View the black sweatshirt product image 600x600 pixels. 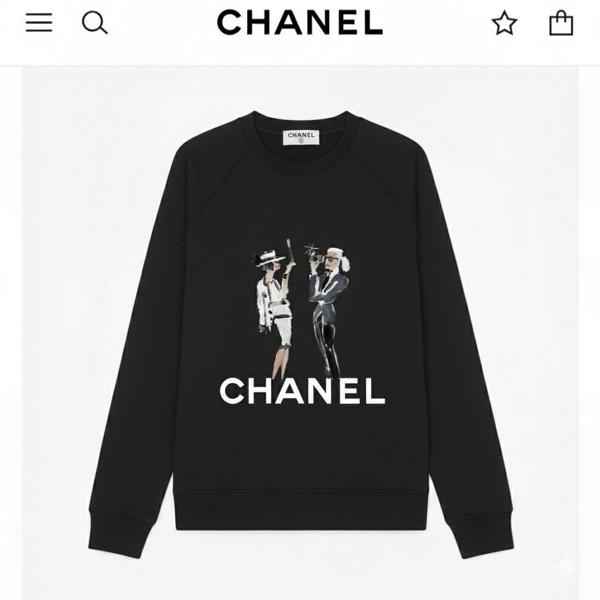[300, 330]
